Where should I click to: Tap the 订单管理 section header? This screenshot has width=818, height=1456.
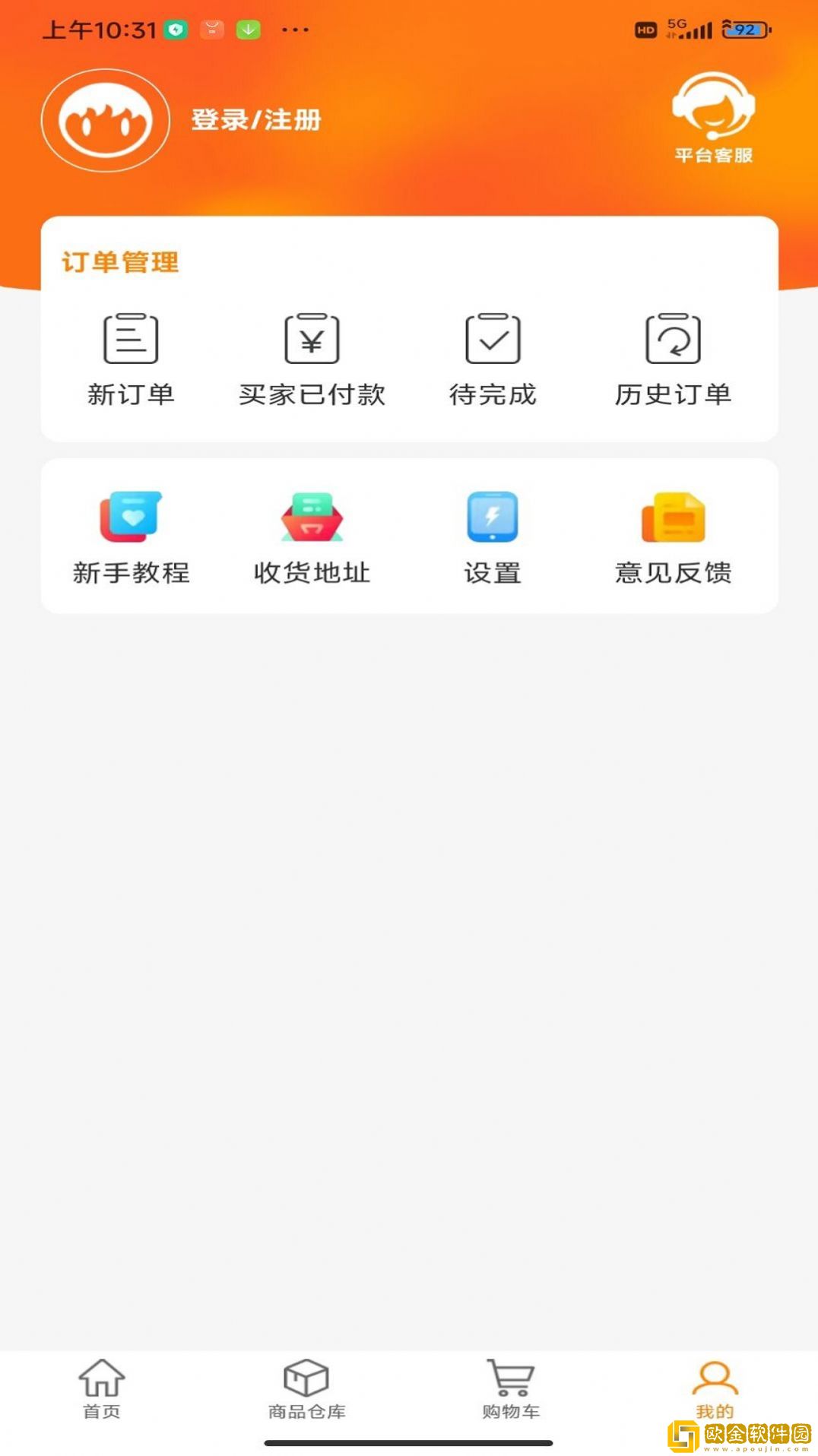point(120,264)
